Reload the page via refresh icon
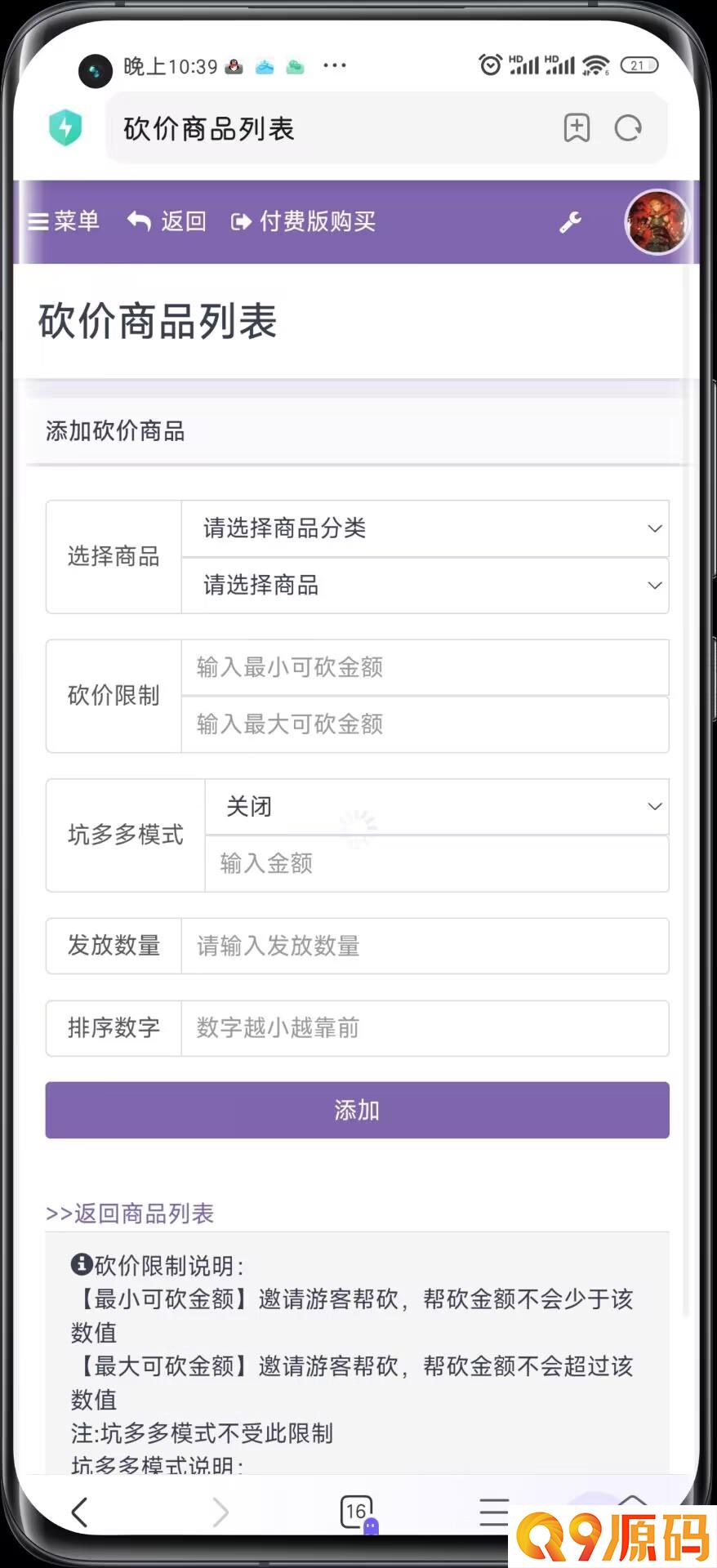 [x=628, y=128]
